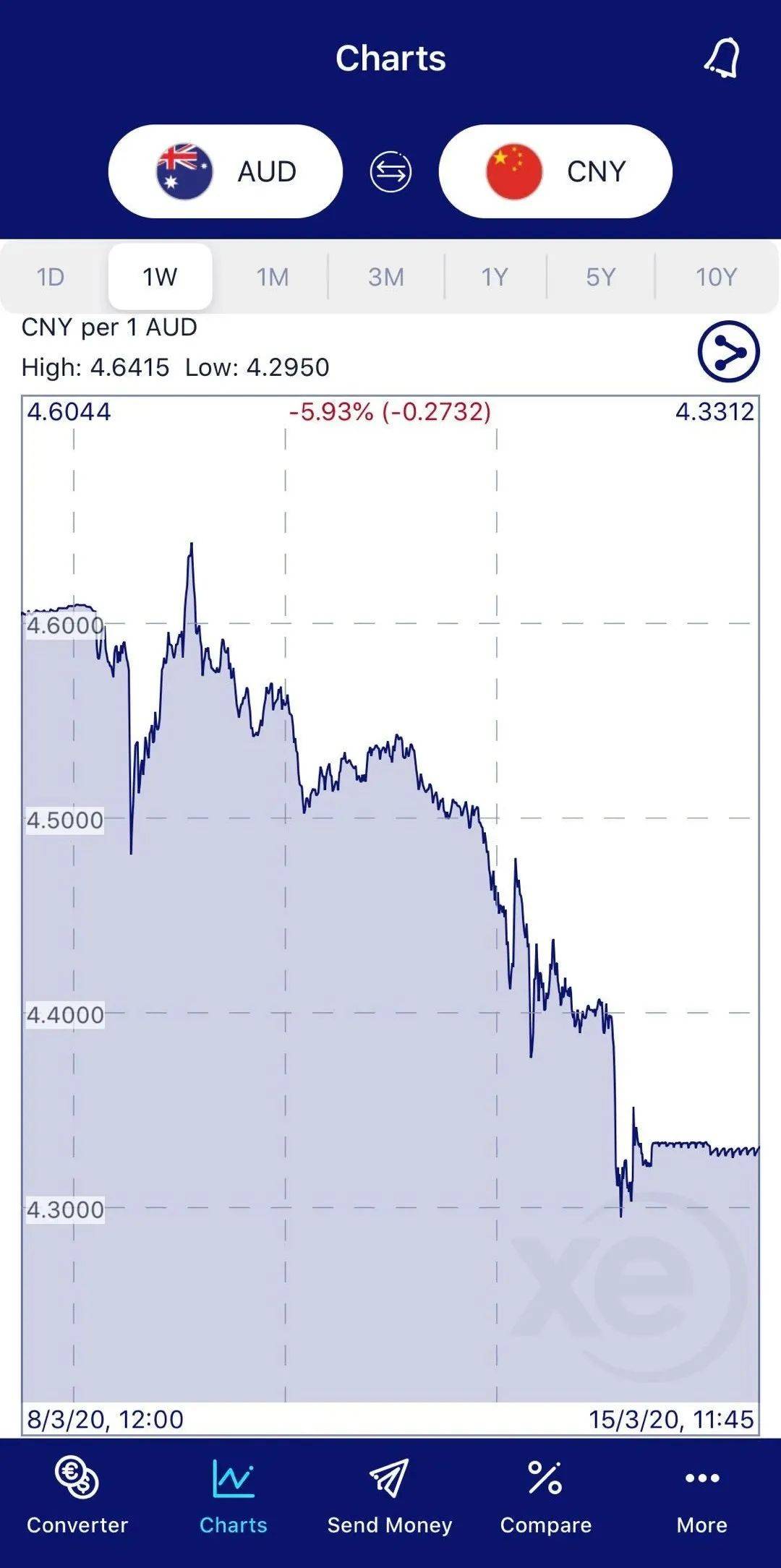Show the 10Y chart range
Screen dimensions: 781x1568
716,277
